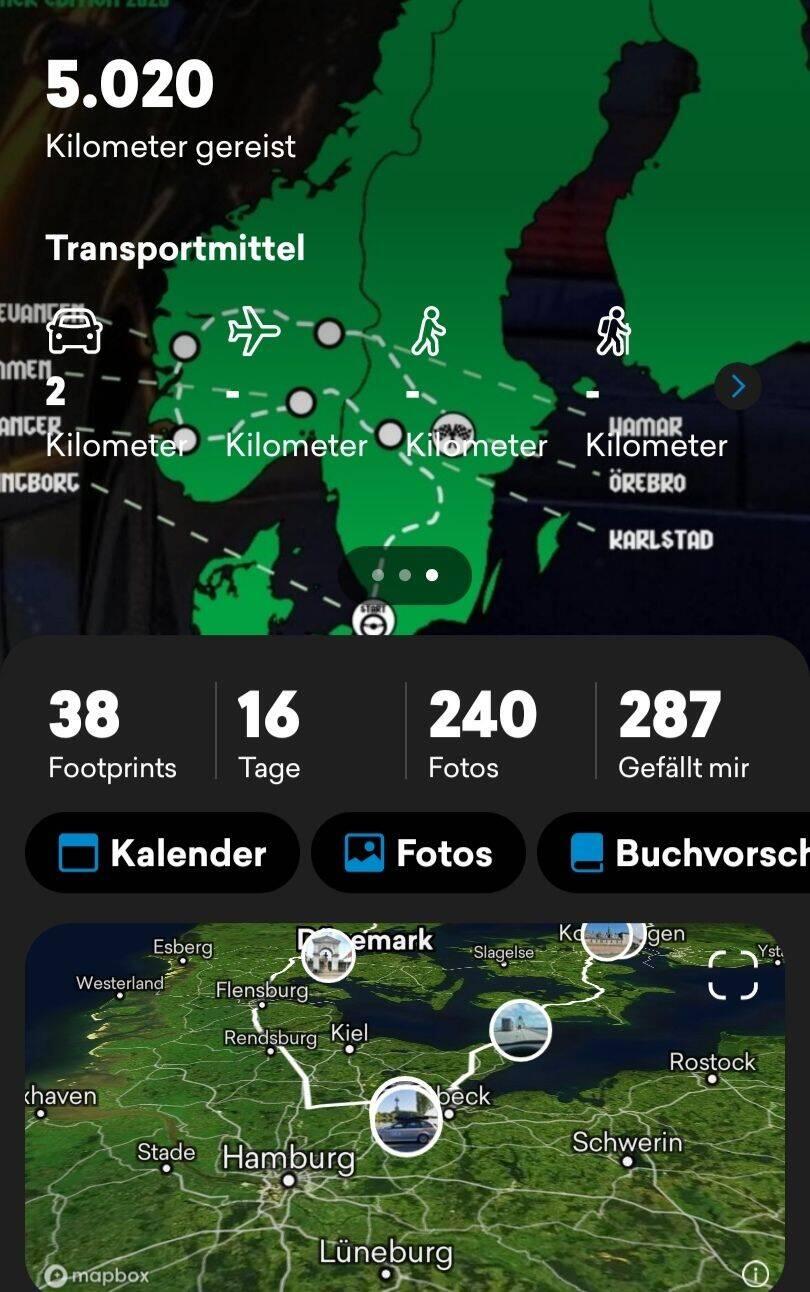Image resolution: width=810 pixels, height=1292 pixels.
Task: Open the footprint photo near Lübeck
Action: [405, 1116]
